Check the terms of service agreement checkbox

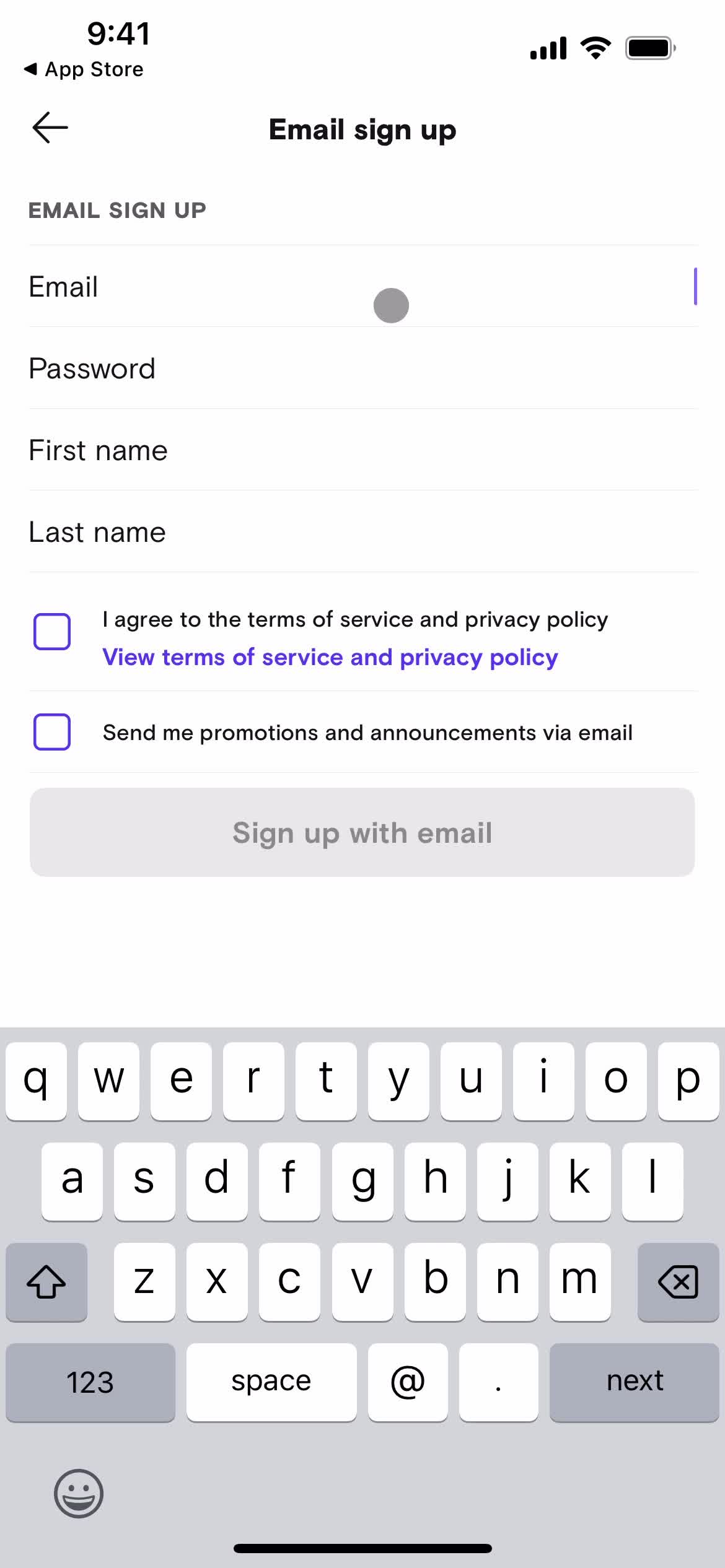click(53, 630)
